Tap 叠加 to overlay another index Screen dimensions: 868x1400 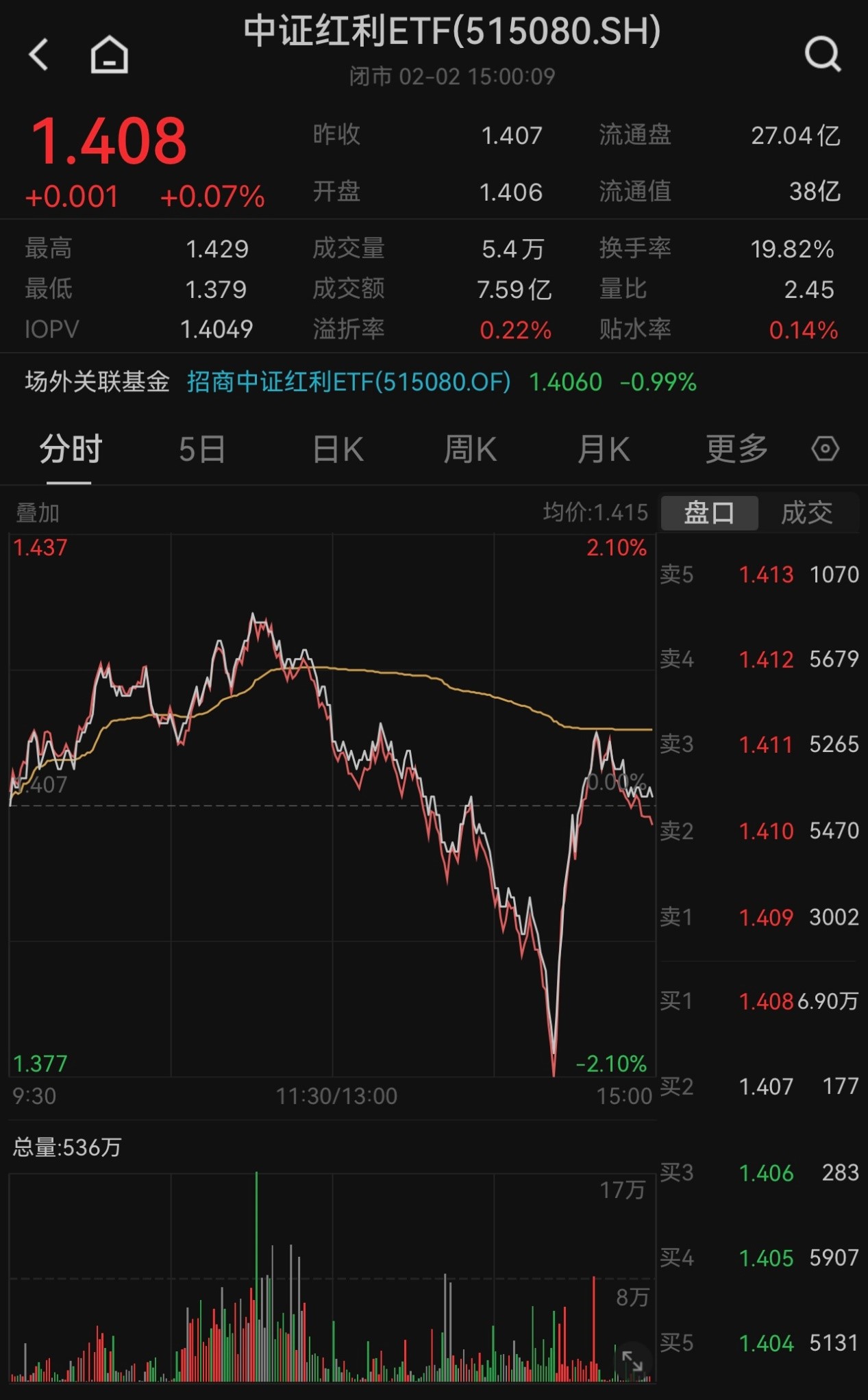[x=38, y=512]
